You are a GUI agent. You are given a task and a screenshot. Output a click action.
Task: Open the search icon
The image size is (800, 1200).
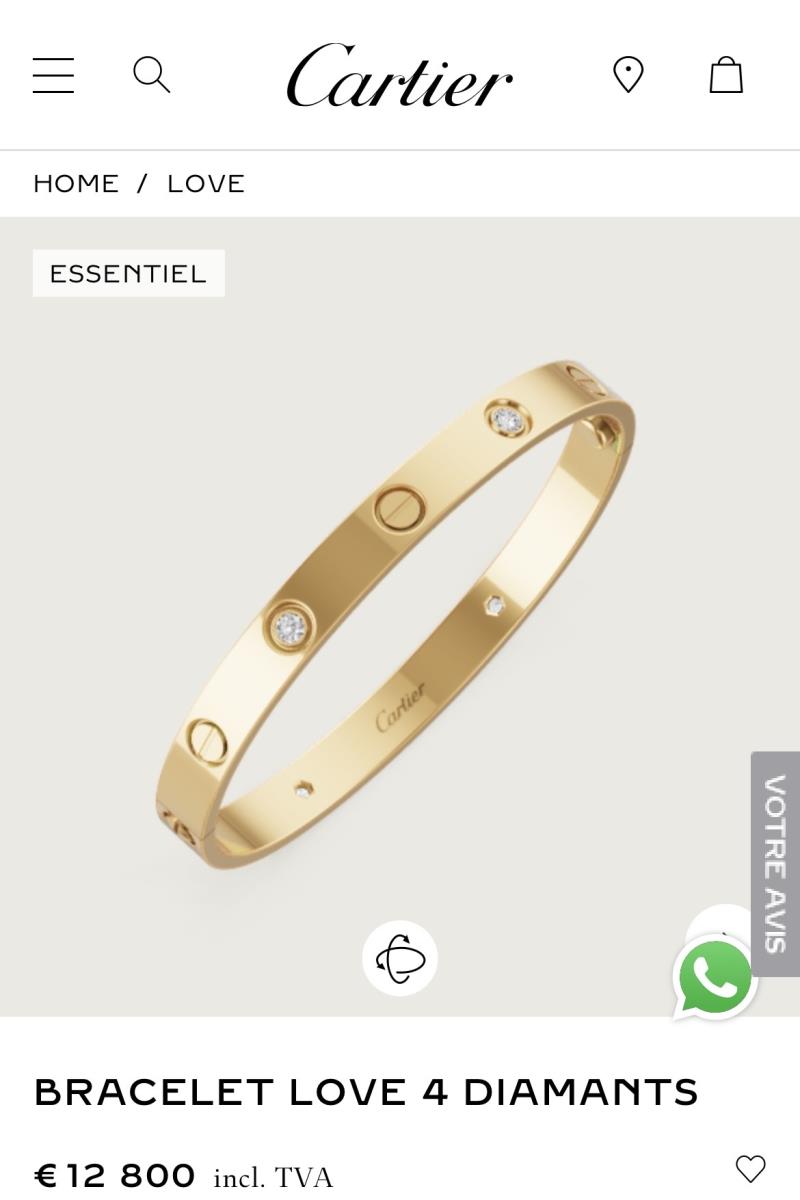(x=151, y=75)
